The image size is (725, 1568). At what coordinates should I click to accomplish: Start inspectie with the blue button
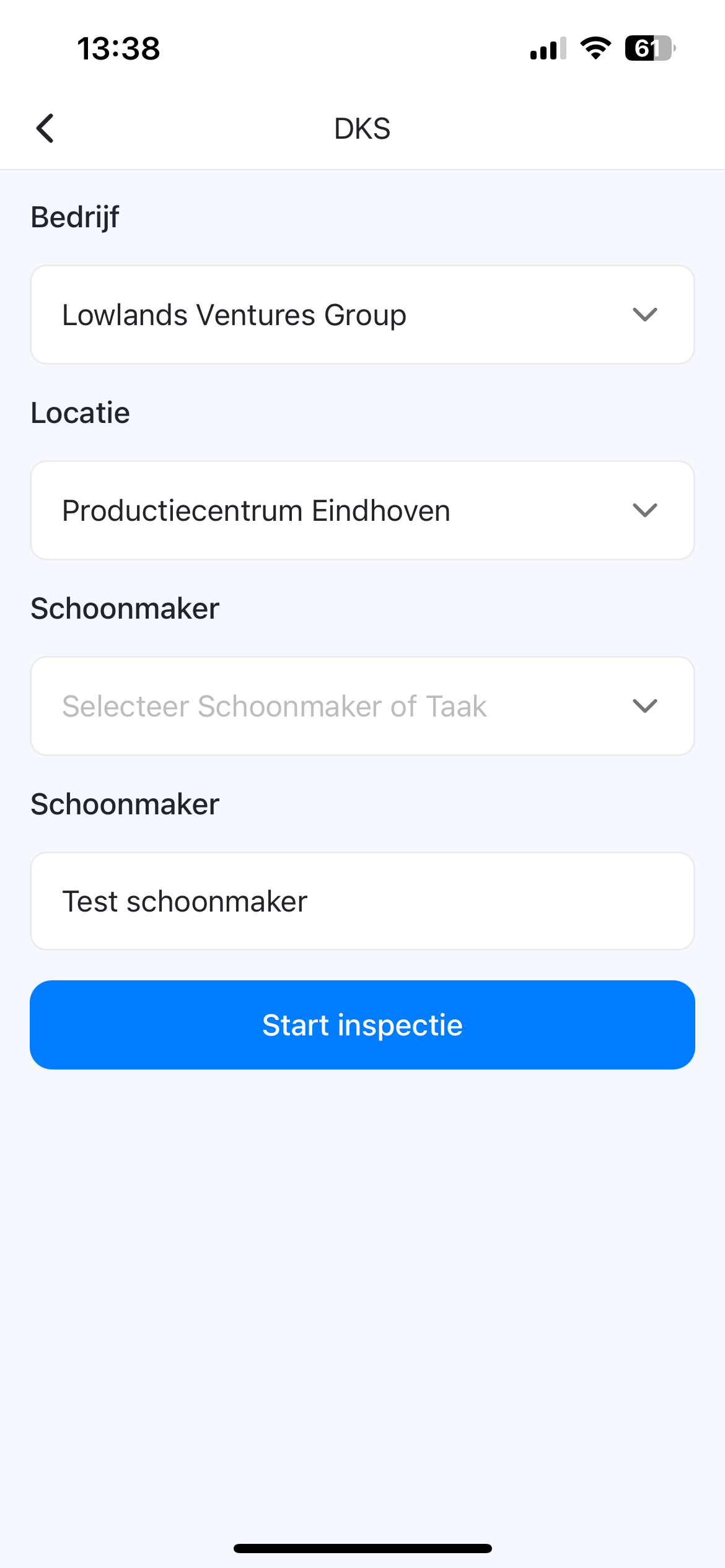point(362,1025)
